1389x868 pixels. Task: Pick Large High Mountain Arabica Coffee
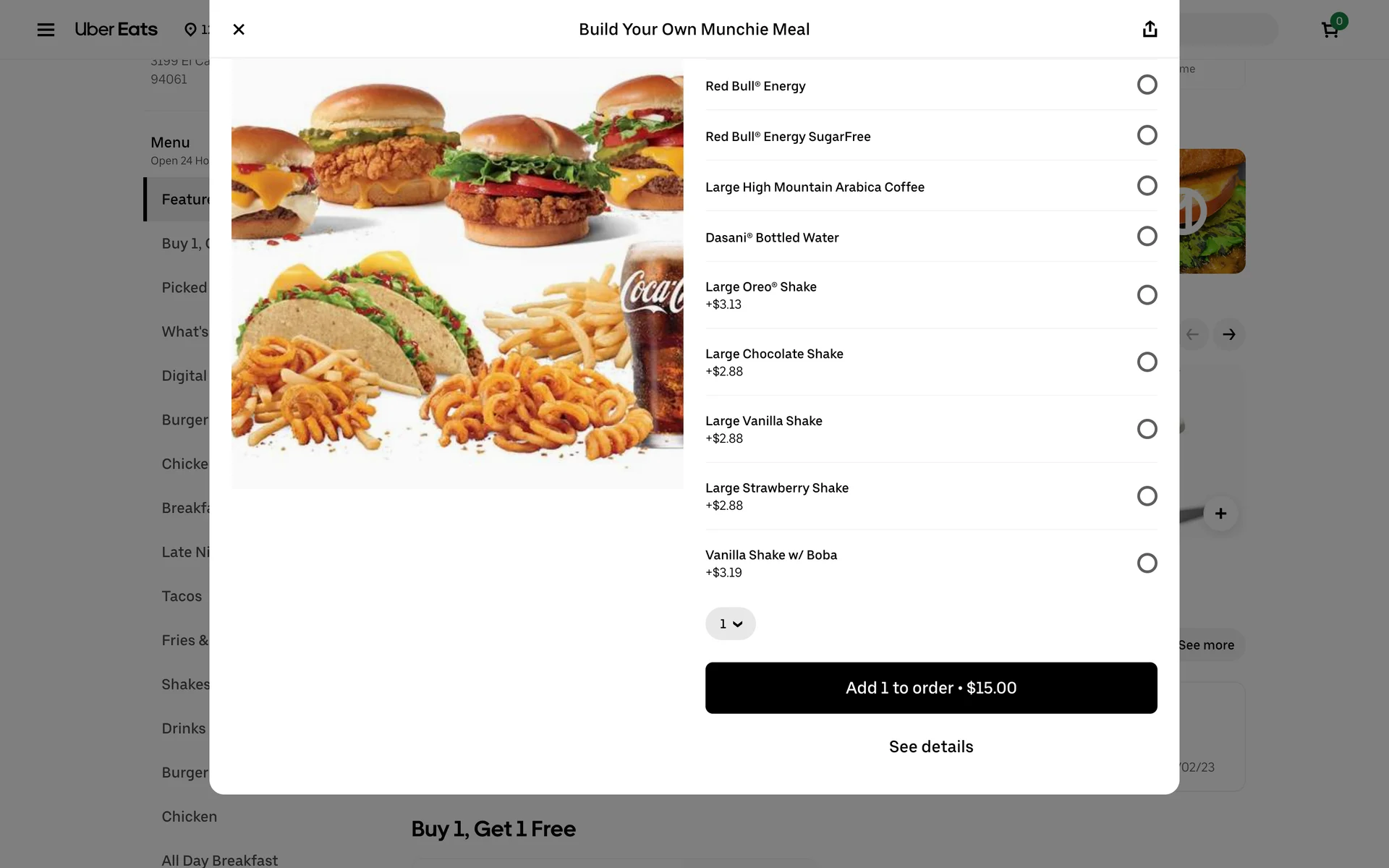pyautogui.click(x=1147, y=187)
